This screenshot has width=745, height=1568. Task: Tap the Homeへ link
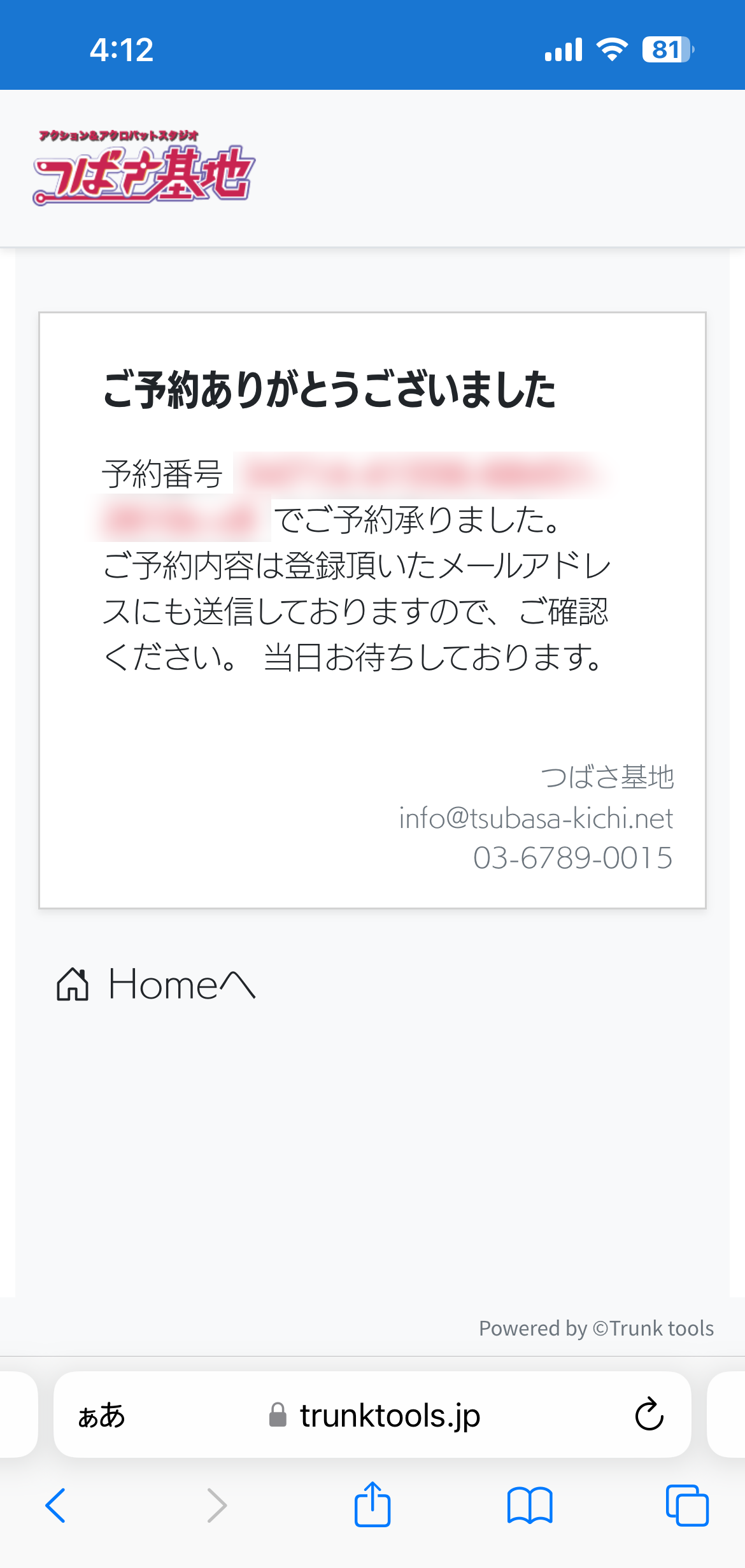point(156,985)
